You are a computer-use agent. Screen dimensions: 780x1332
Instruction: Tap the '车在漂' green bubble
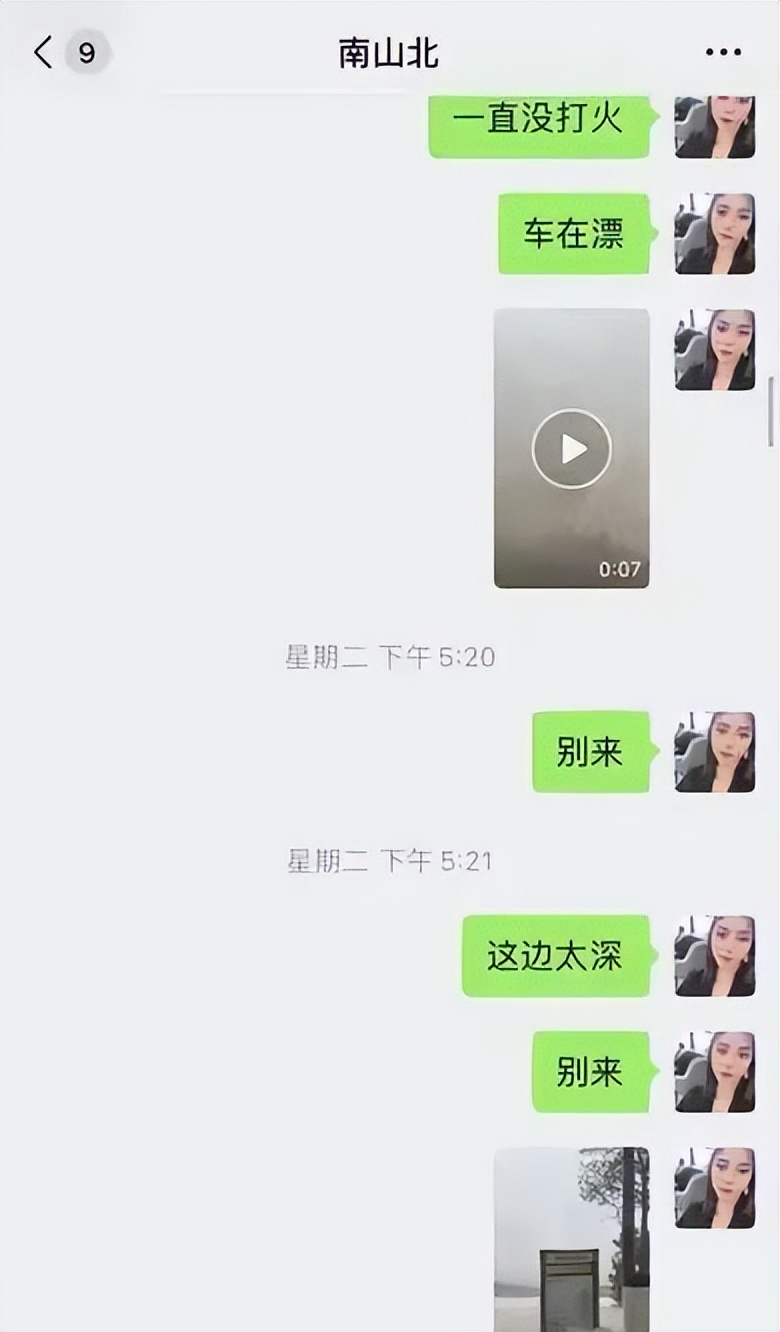click(x=573, y=230)
